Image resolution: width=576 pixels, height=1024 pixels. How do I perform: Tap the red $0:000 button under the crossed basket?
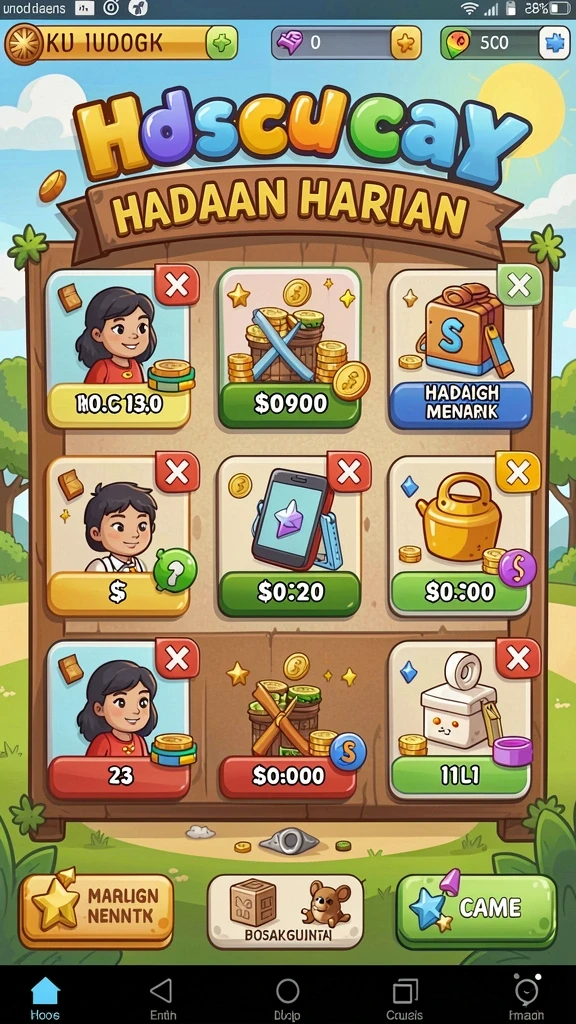coord(288,777)
